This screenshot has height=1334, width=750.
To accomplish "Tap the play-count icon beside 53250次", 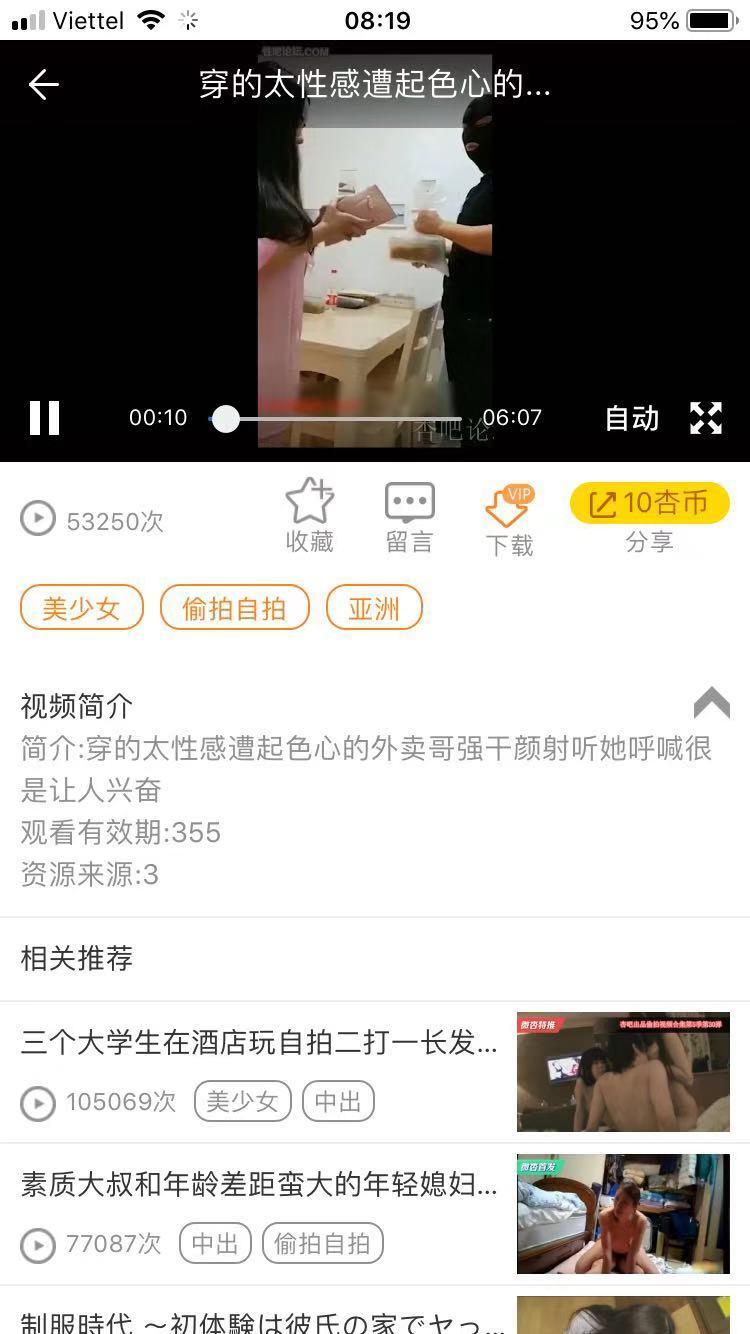I will click(x=37, y=518).
